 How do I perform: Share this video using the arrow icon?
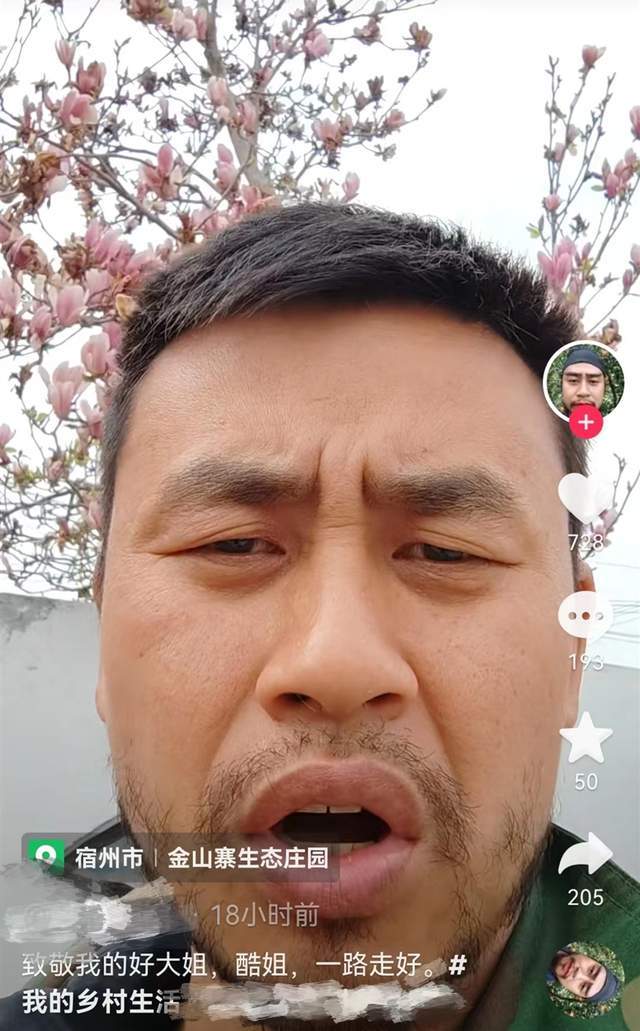point(585,854)
